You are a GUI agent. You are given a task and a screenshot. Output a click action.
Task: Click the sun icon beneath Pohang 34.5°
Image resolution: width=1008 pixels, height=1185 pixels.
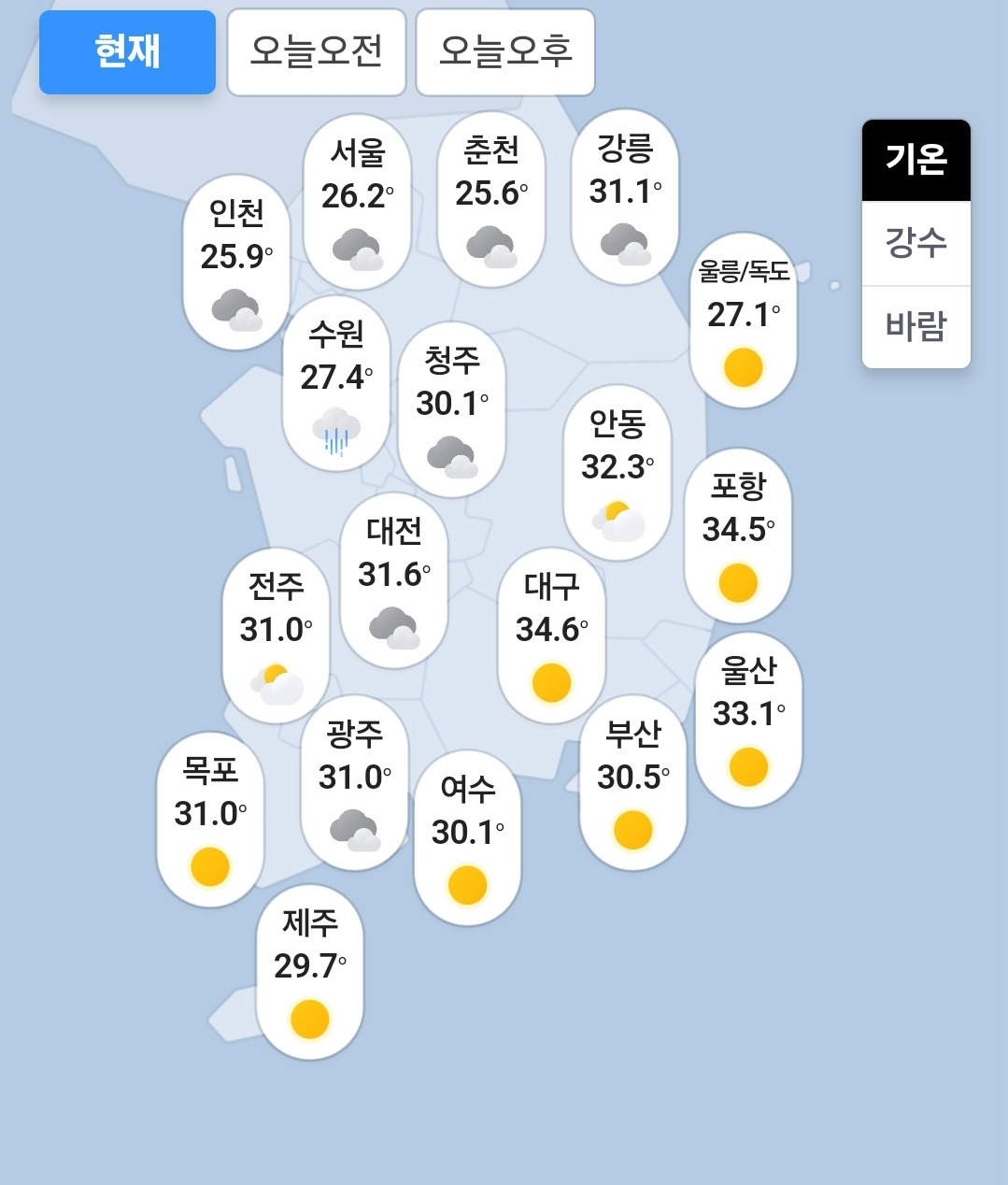[x=736, y=584]
